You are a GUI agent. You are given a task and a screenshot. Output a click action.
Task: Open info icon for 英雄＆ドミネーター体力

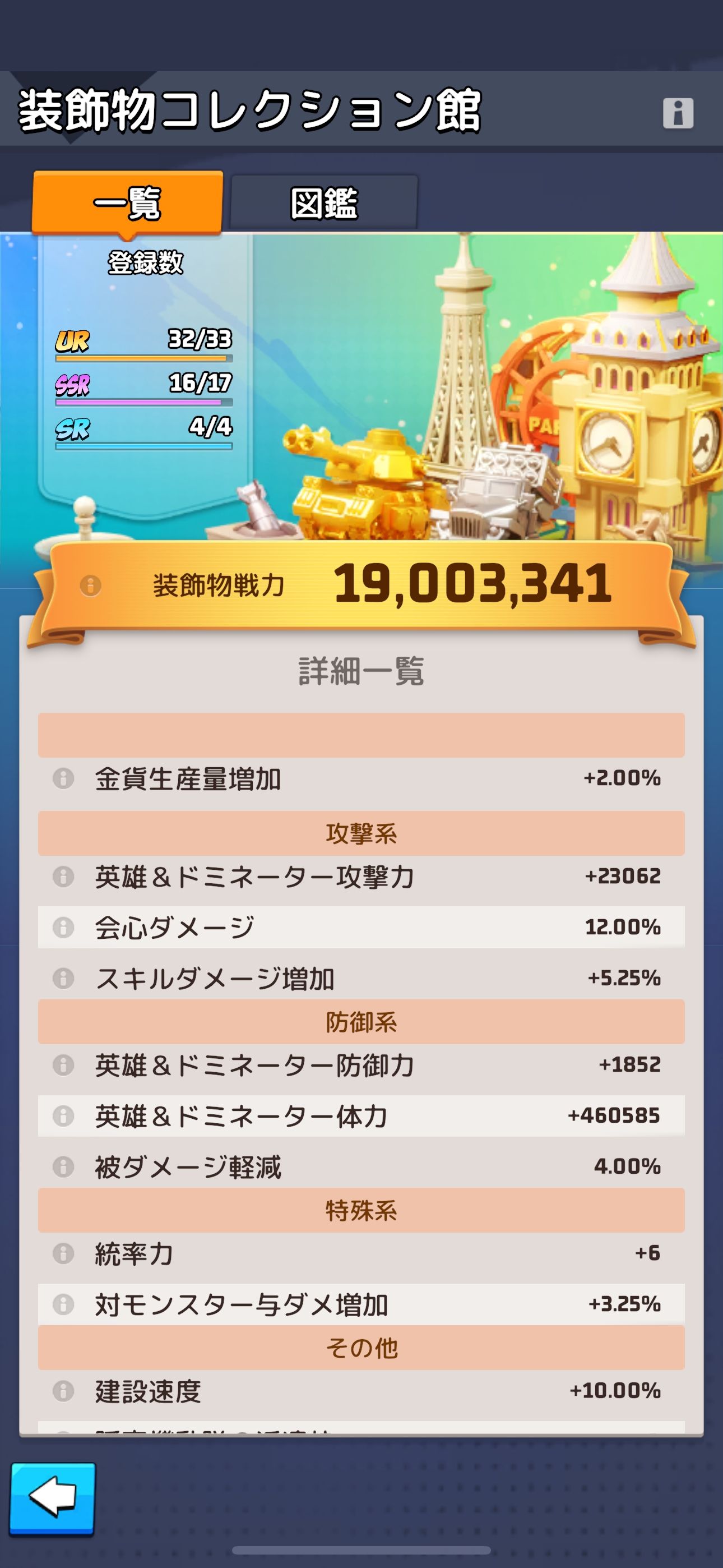(x=63, y=1116)
